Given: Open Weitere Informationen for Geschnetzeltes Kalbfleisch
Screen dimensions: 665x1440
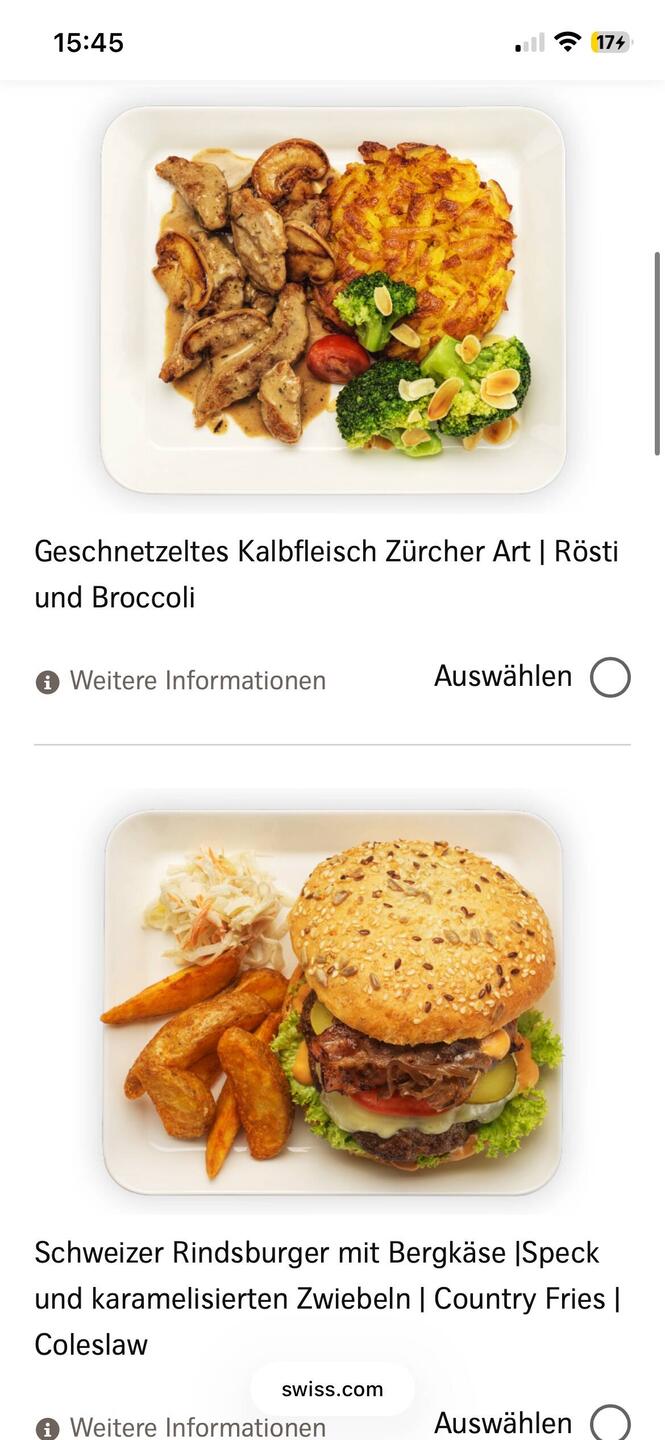Looking at the screenshot, I should pyautogui.click(x=181, y=681).
